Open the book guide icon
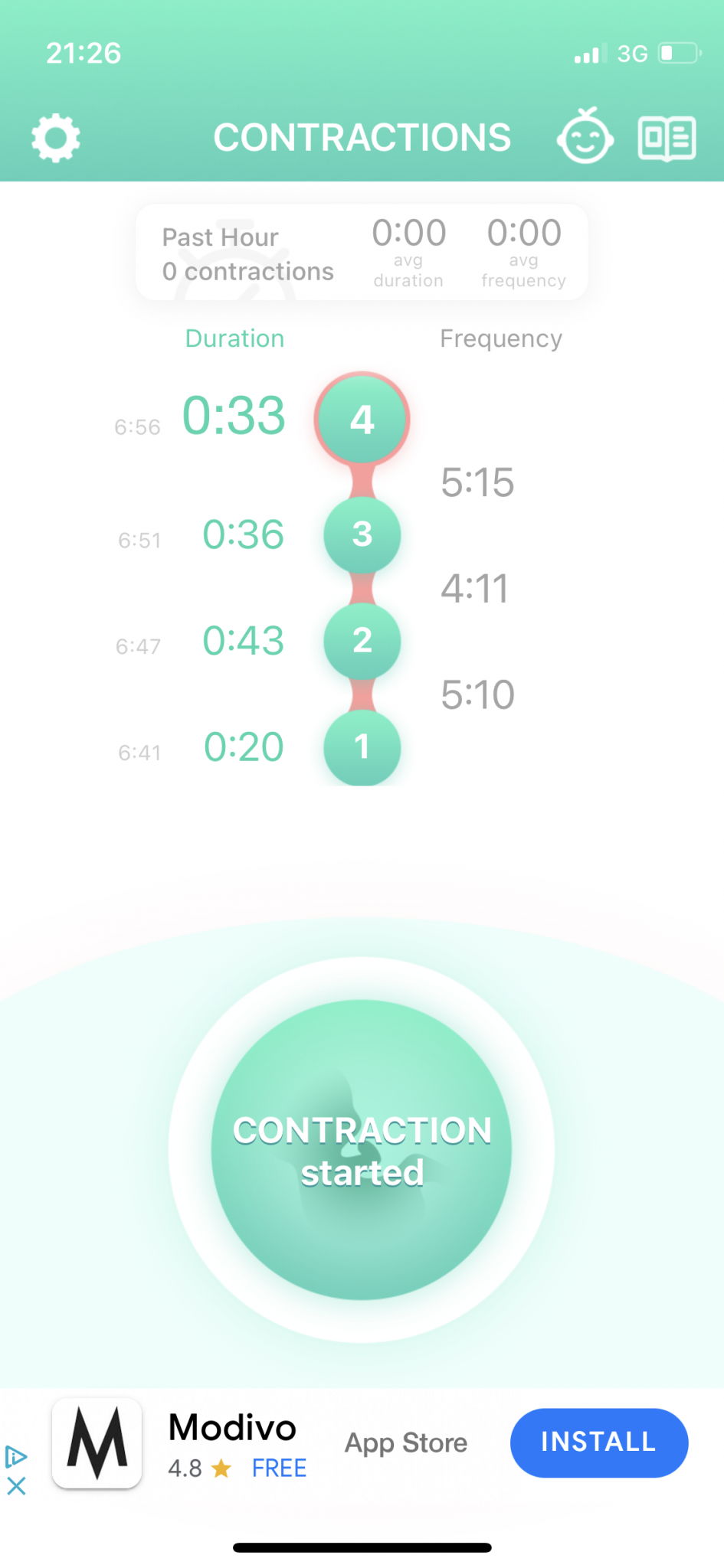This screenshot has height=1568, width=724. click(667, 139)
